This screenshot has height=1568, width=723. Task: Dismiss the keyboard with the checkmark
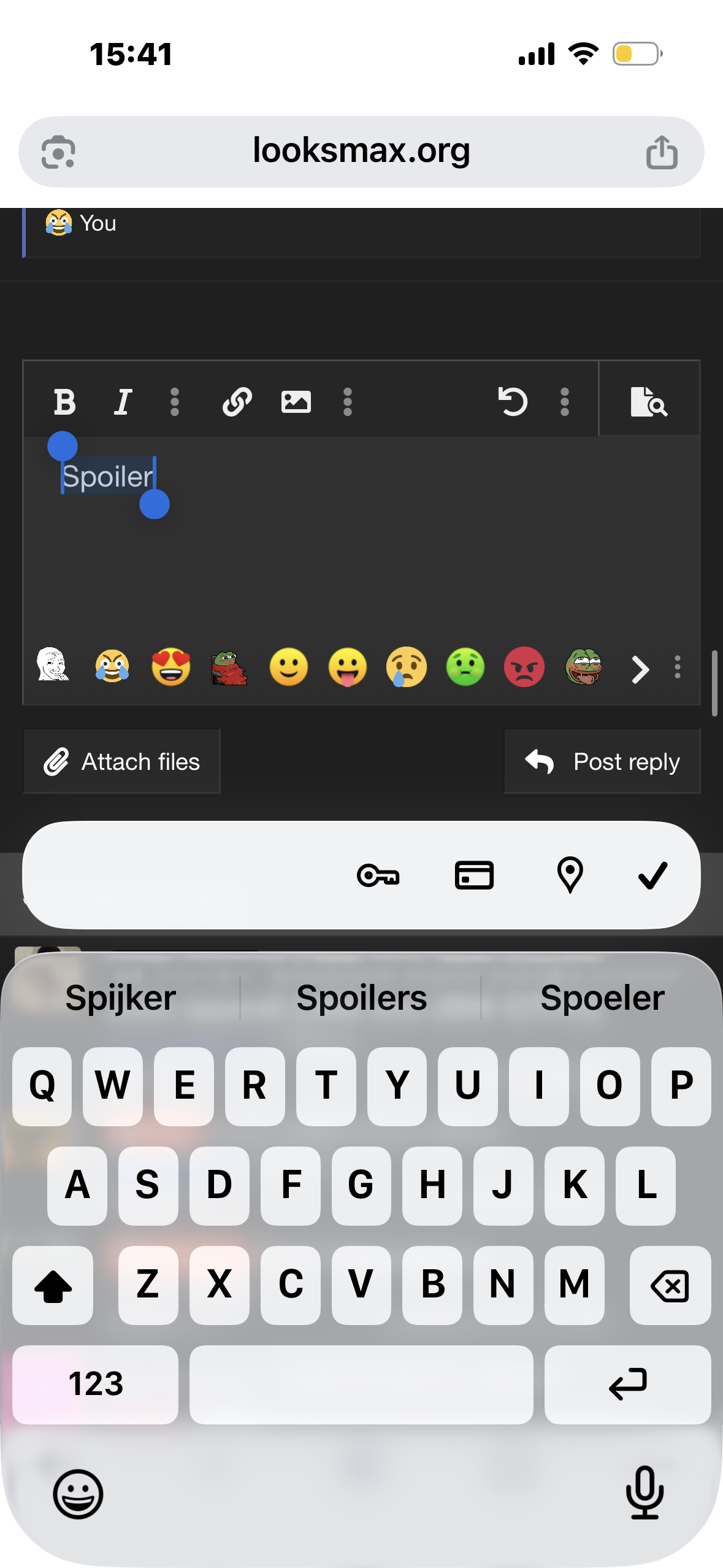pos(652,875)
